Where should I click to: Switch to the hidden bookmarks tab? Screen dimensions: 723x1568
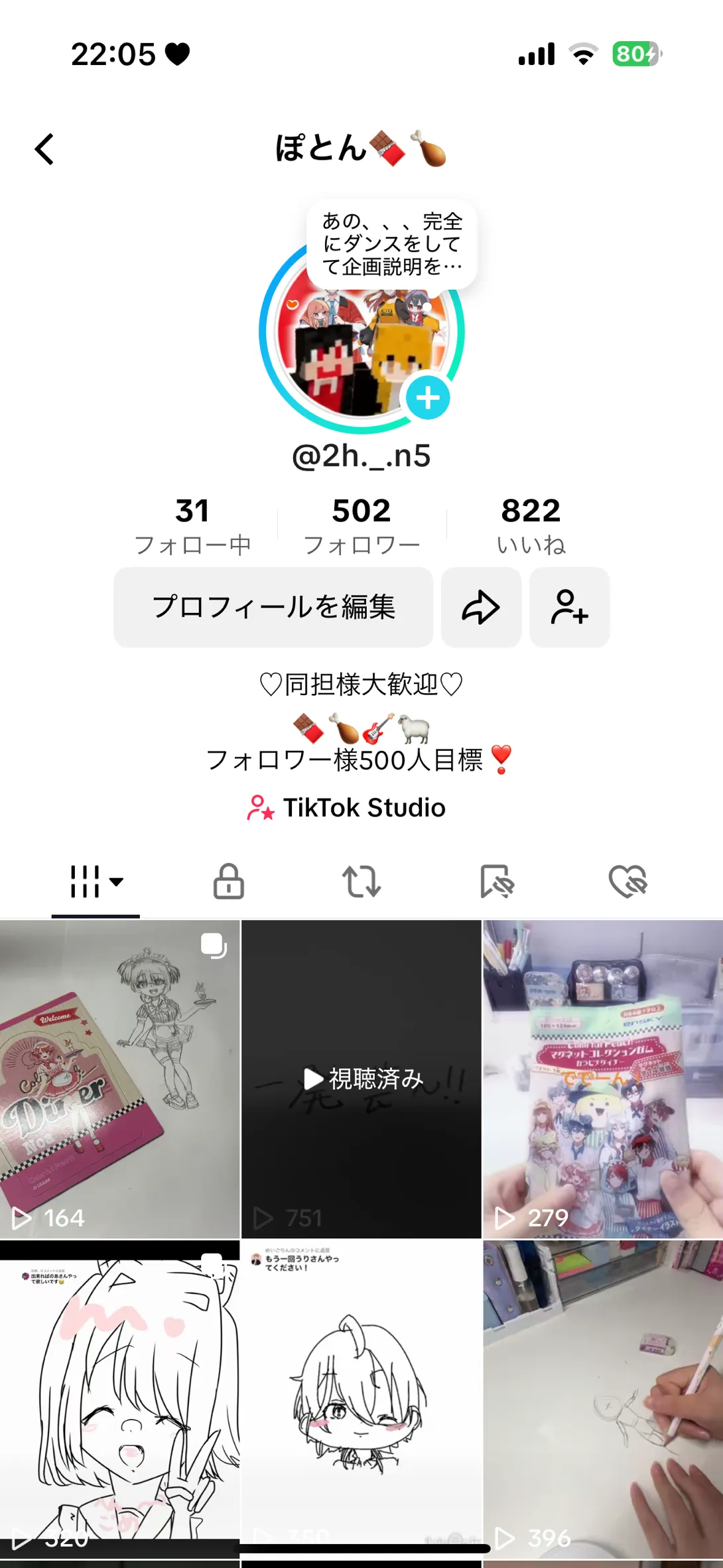point(496,882)
